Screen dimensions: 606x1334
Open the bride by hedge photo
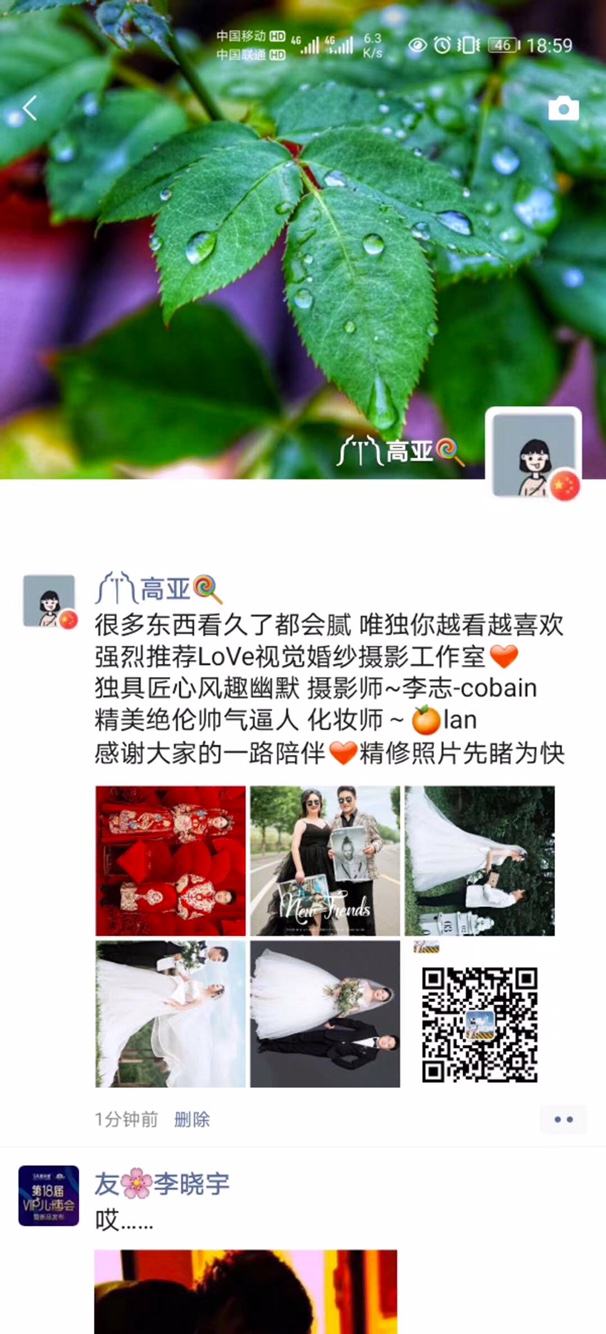click(x=480, y=861)
